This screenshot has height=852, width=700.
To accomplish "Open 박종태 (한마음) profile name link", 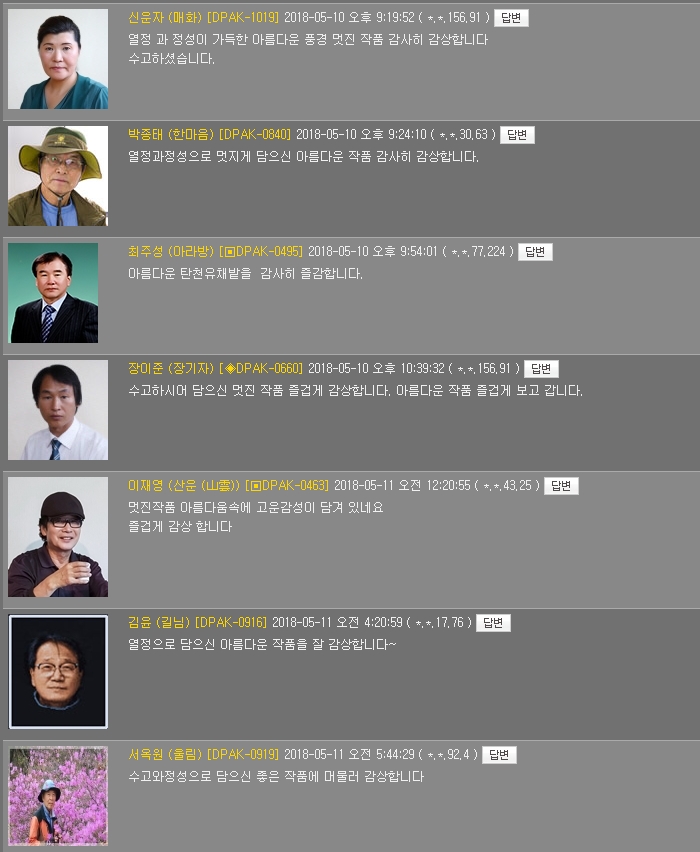I will click(171, 135).
